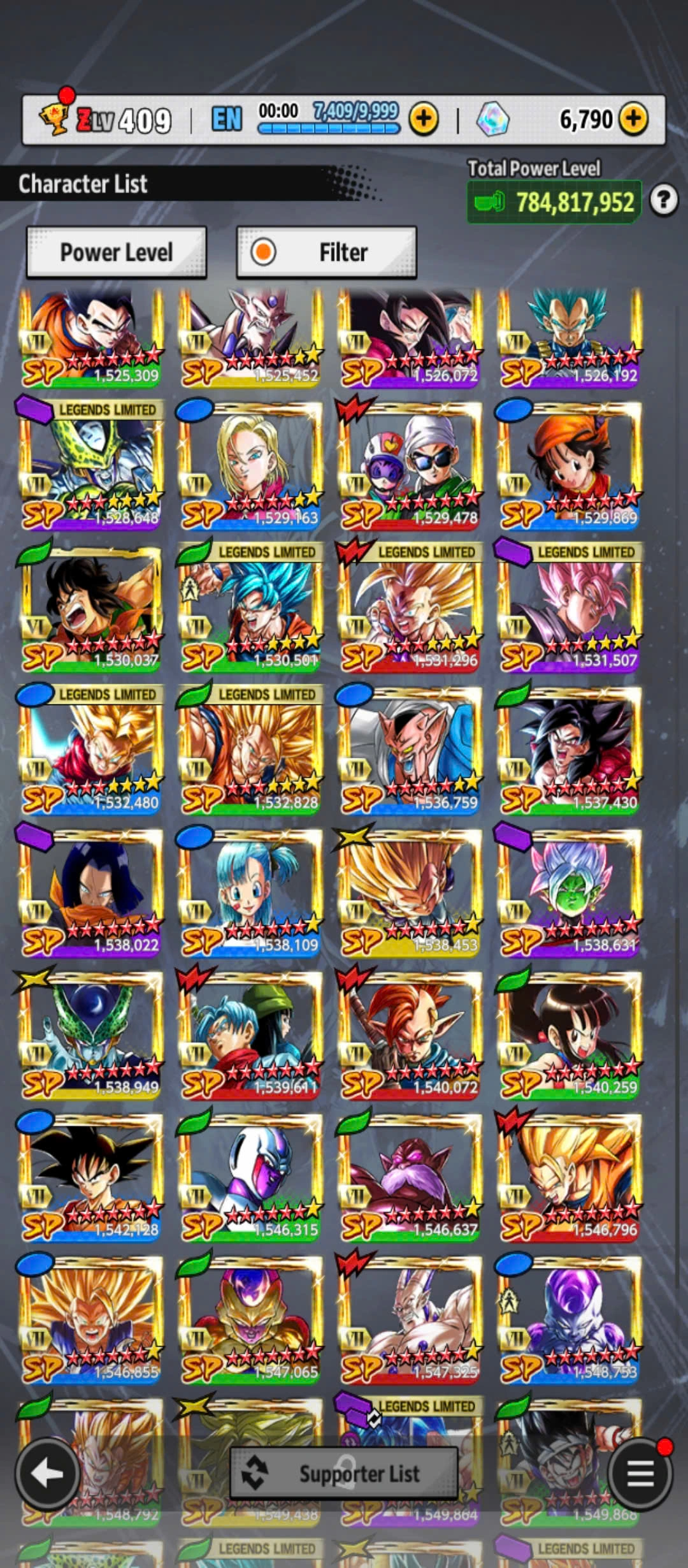
Task: View the character with power 1,548,753
Action: (x=569, y=1319)
